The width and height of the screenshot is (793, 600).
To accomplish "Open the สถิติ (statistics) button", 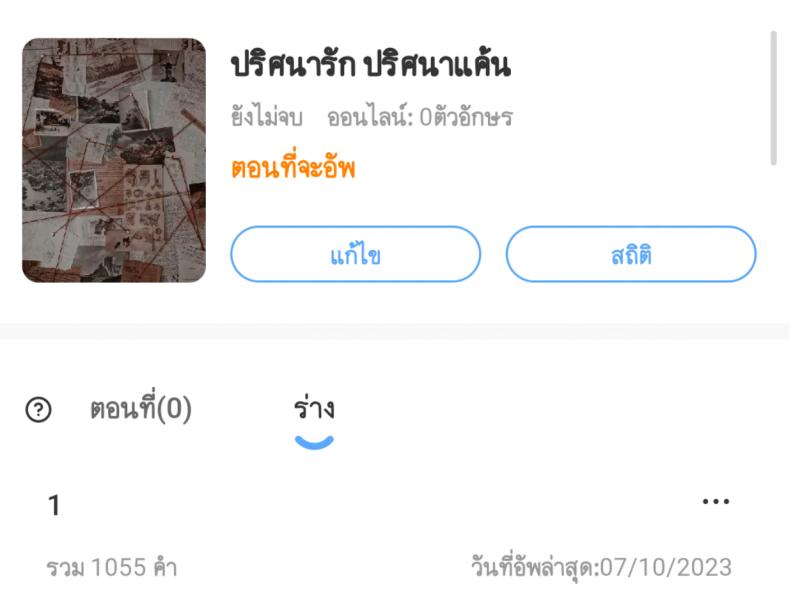I will coord(630,254).
